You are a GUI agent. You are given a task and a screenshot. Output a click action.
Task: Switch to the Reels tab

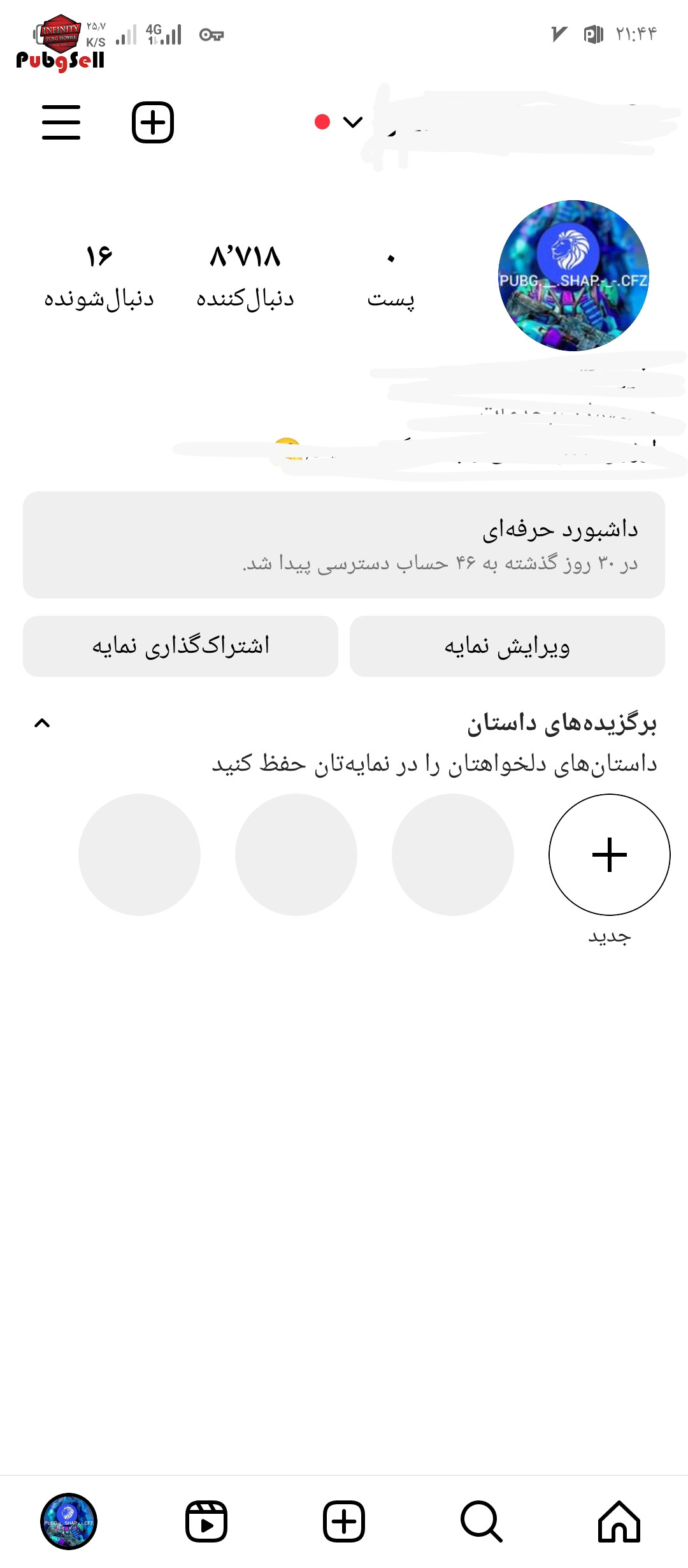click(206, 1521)
